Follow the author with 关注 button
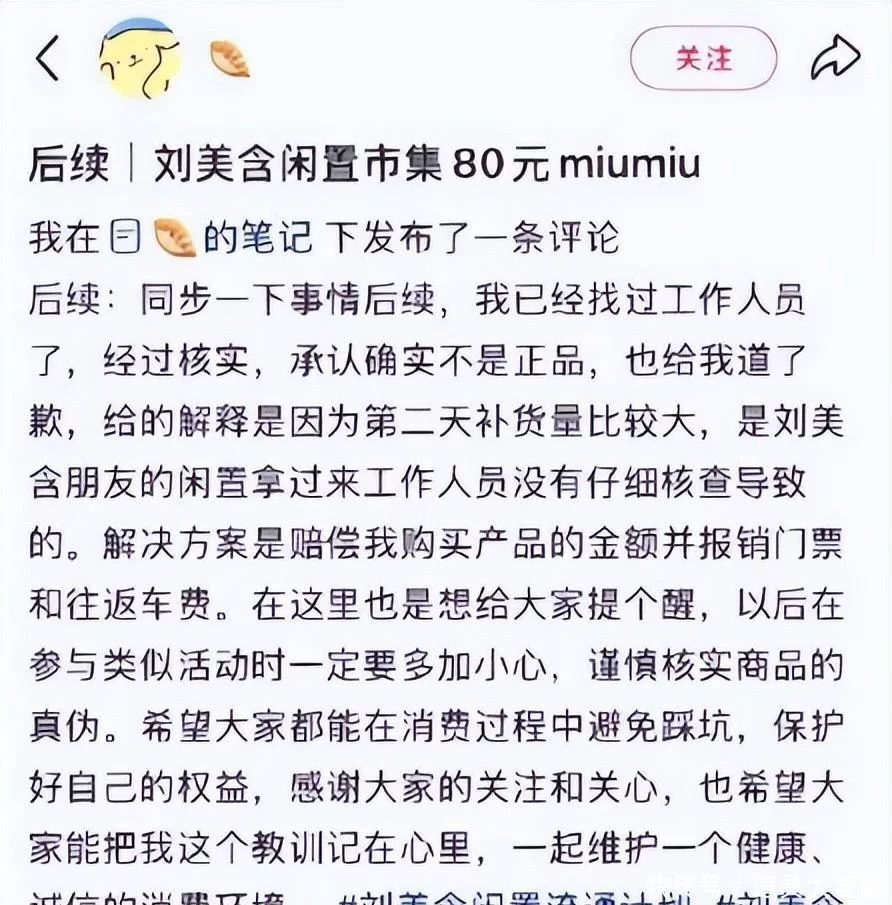892x905 pixels. [703, 58]
